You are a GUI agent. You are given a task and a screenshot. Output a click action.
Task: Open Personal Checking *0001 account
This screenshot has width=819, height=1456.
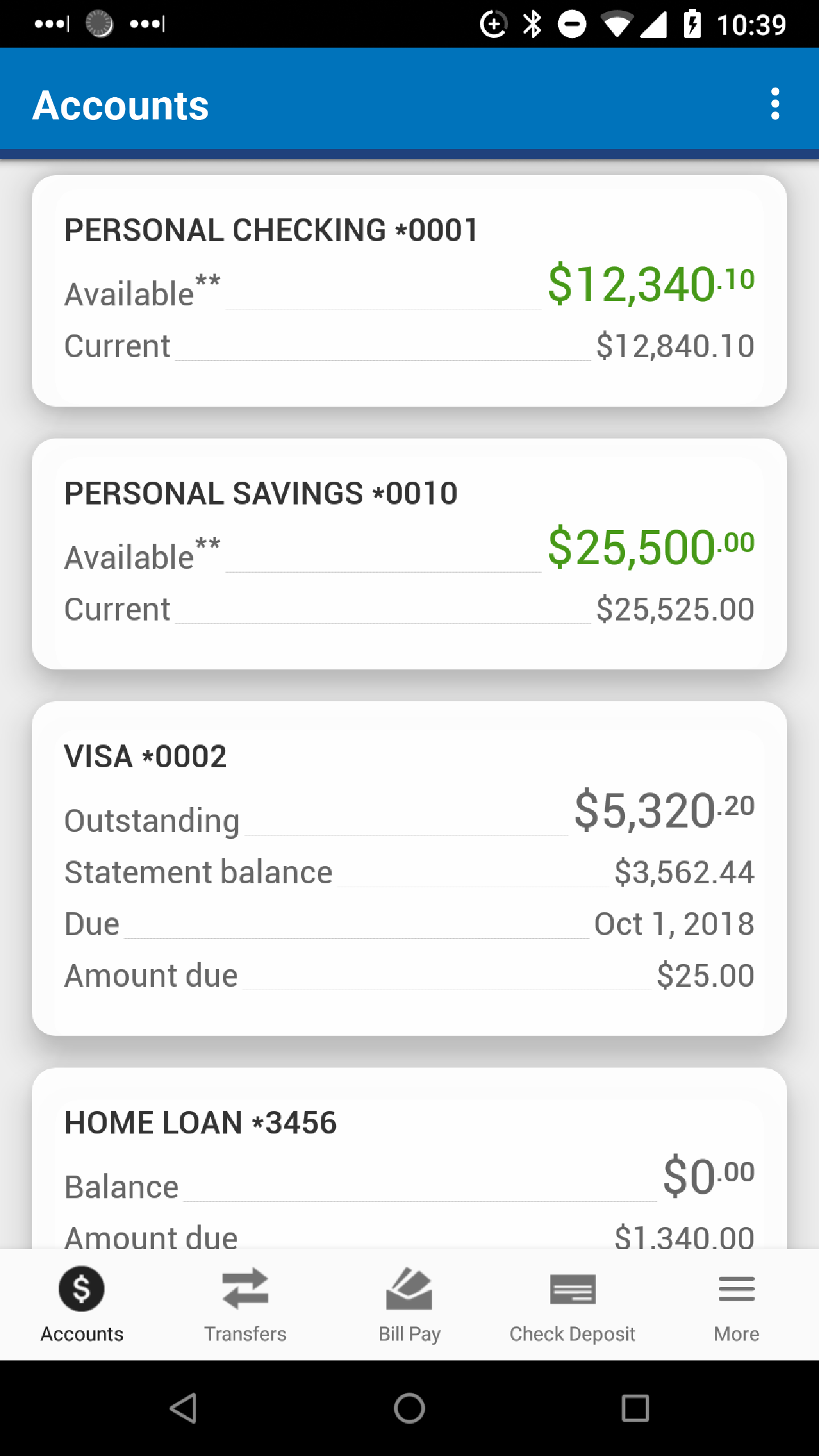409,291
